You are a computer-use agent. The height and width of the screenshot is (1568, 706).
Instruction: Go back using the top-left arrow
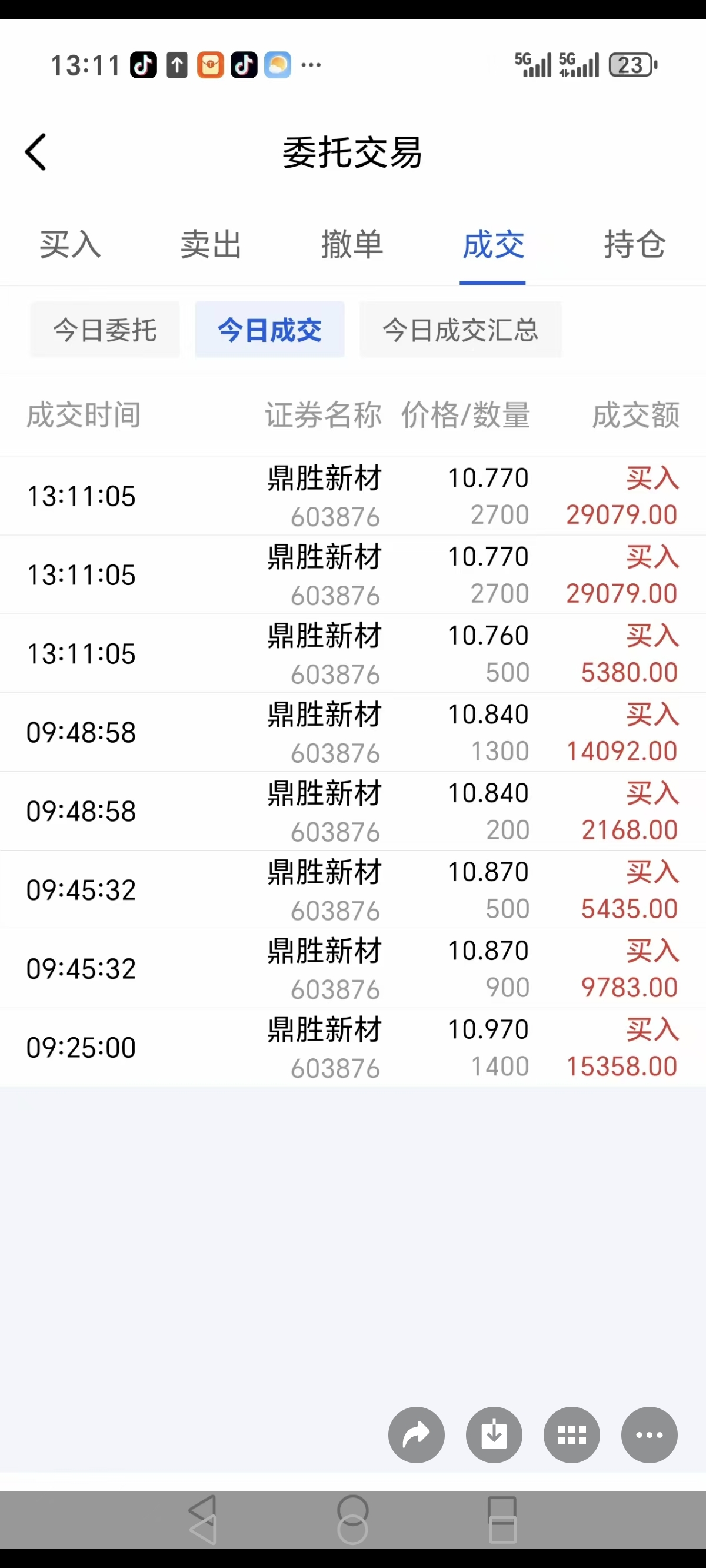35,152
